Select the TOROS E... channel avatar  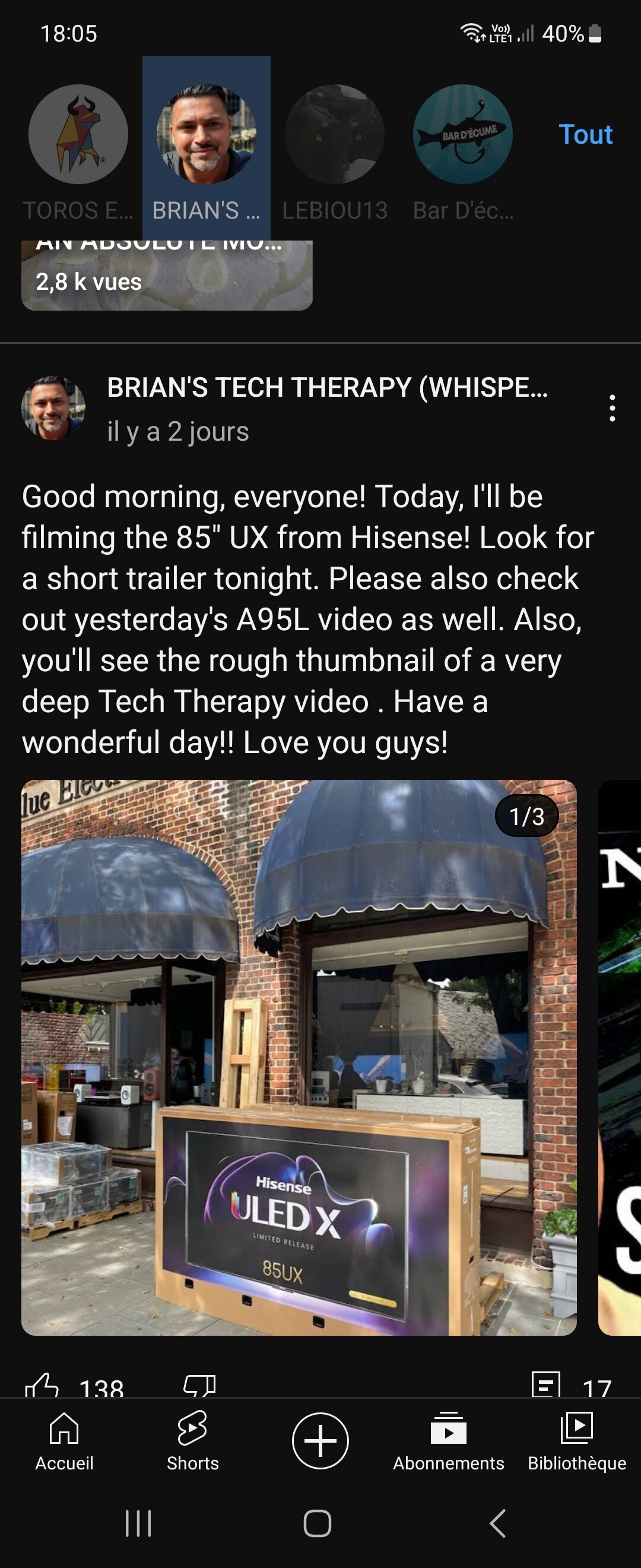pyautogui.click(x=78, y=134)
